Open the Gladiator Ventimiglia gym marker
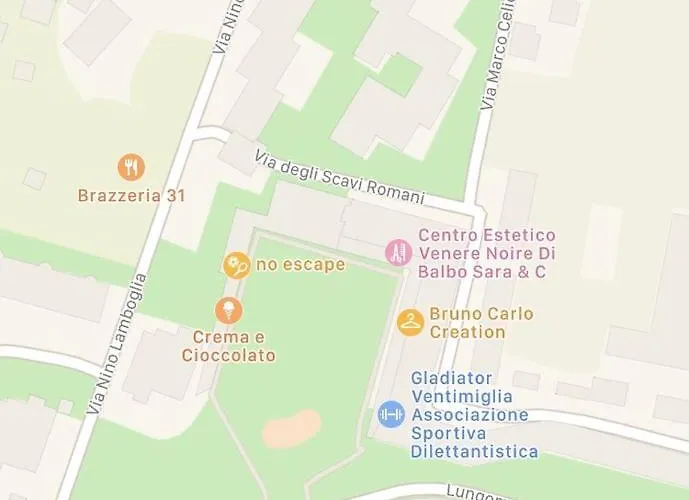The height and width of the screenshot is (500, 689). point(391,414)
